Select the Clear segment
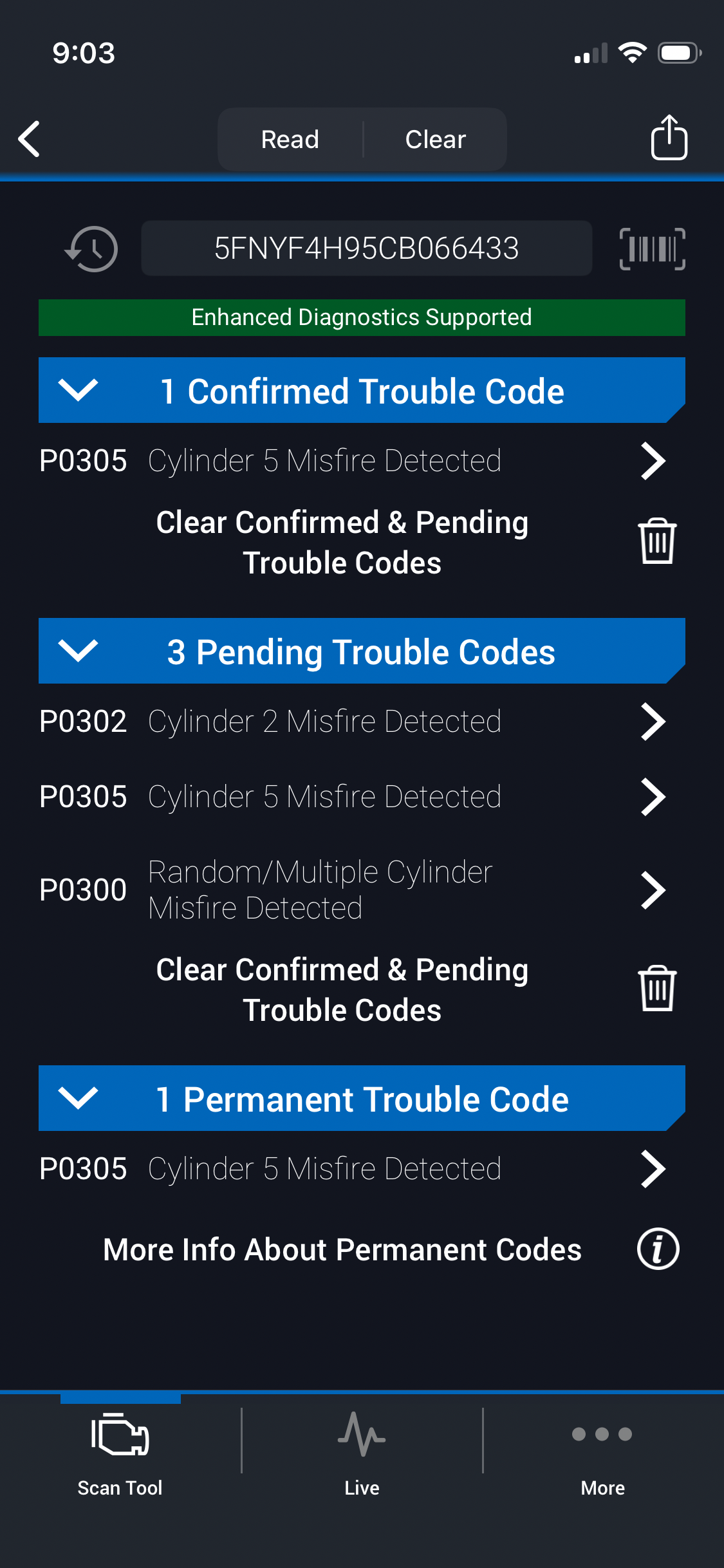The image size is (724, 1568). (x=435, y=139)
